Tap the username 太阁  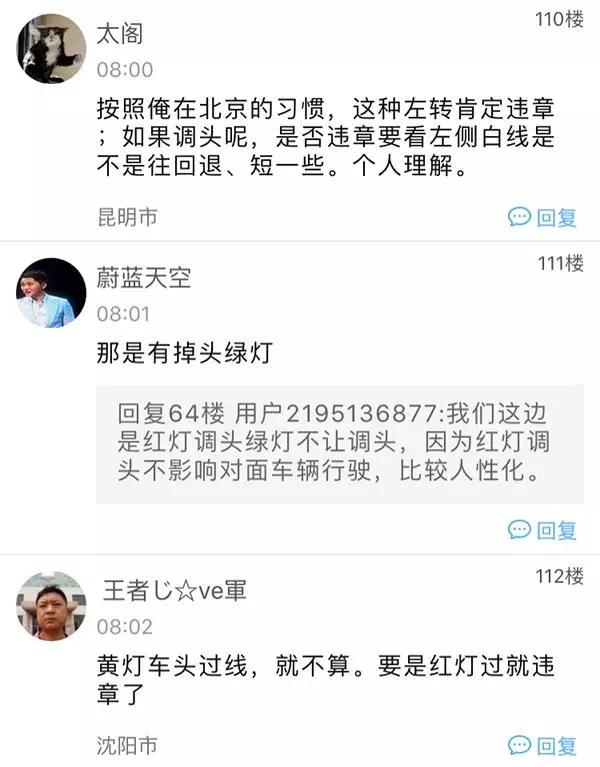tap(117, 33)
